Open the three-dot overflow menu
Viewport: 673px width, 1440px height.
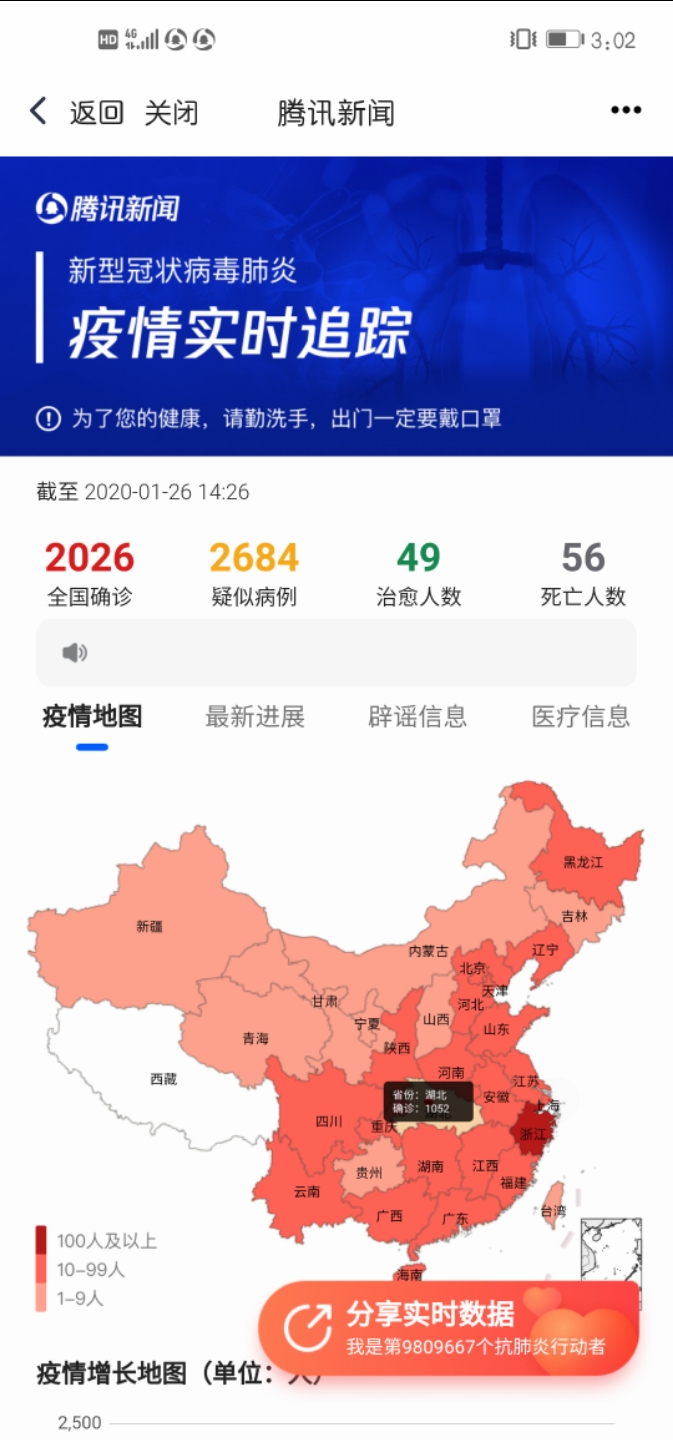click(626, 110)
